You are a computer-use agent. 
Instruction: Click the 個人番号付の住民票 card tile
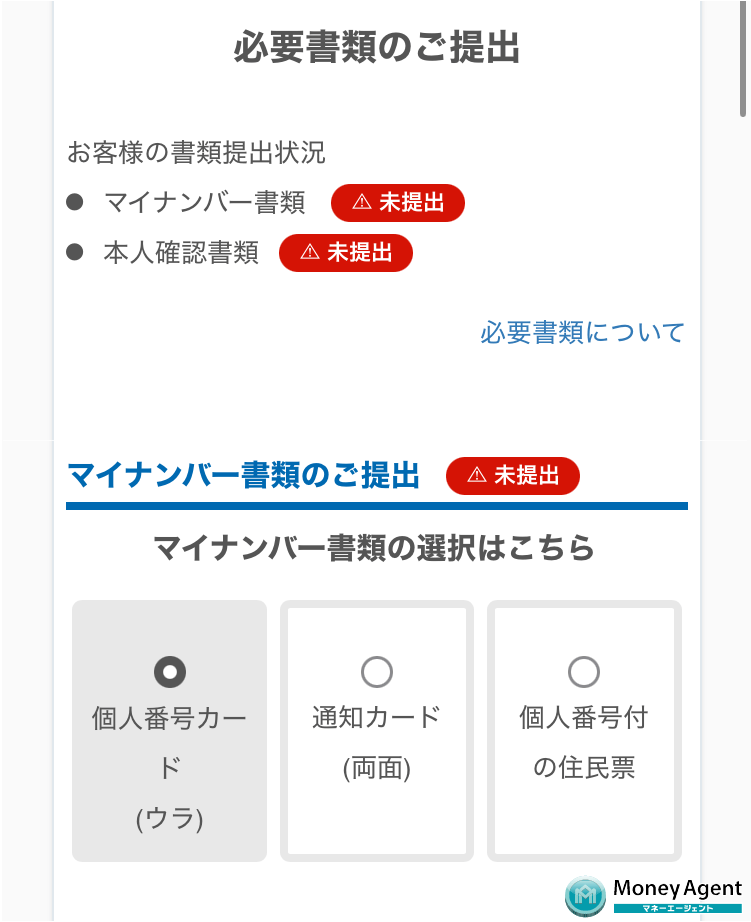(x=584, y=728)
